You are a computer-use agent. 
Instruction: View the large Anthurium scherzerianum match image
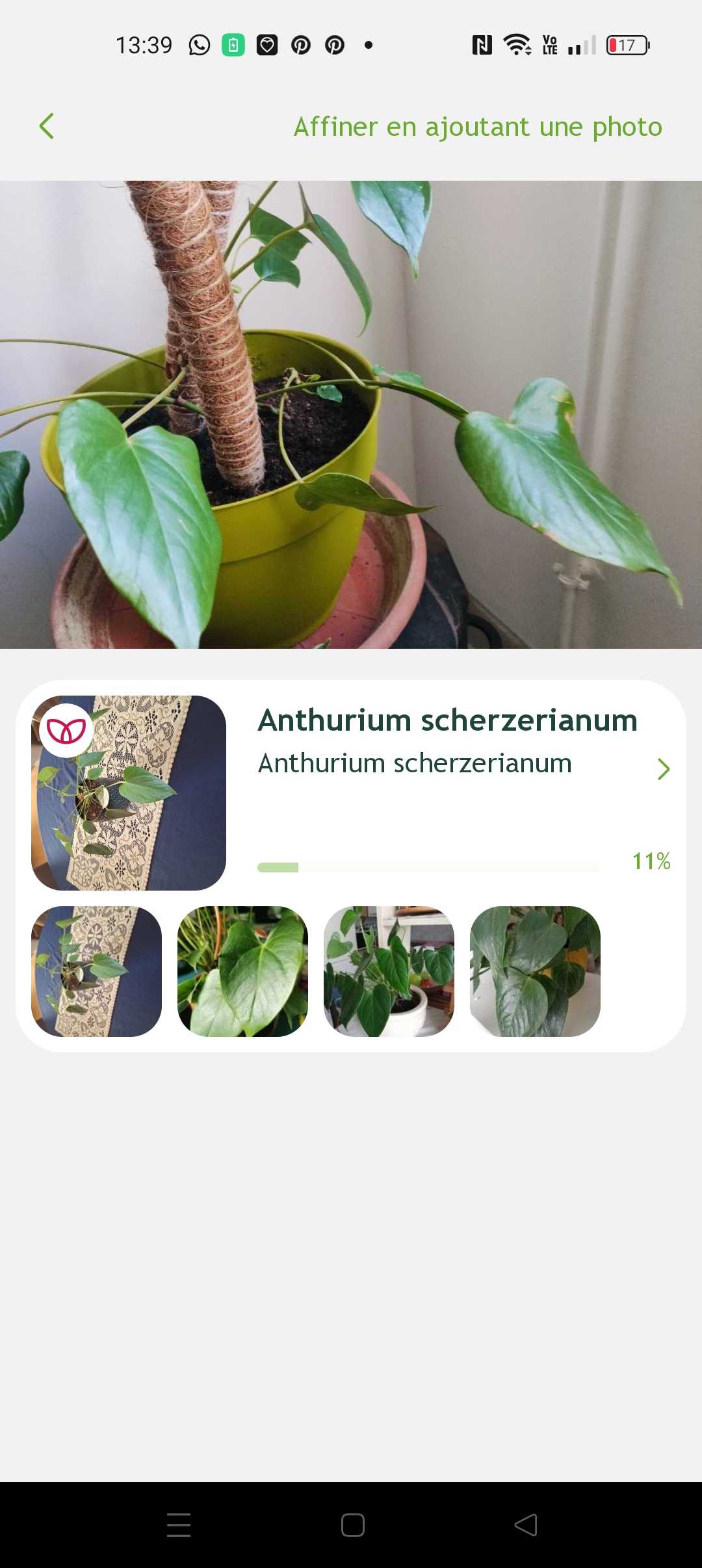point(129,792)
